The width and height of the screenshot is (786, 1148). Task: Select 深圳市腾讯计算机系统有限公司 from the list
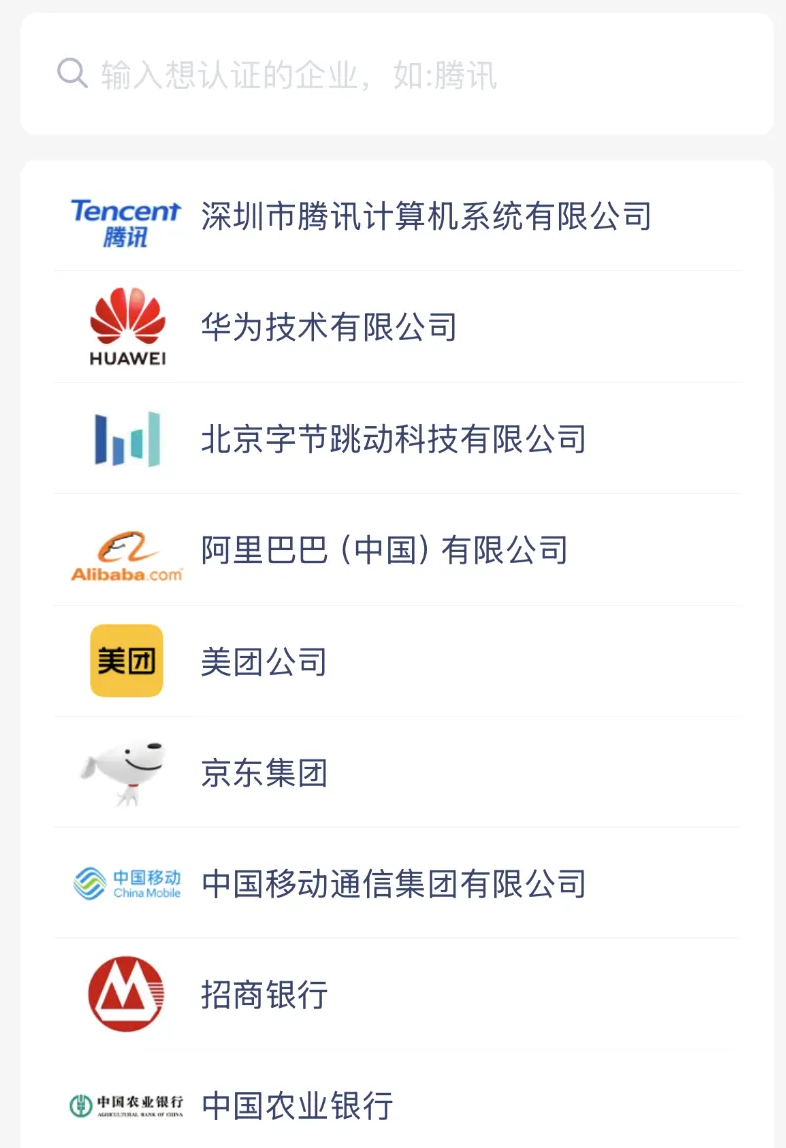coord(425,216)
